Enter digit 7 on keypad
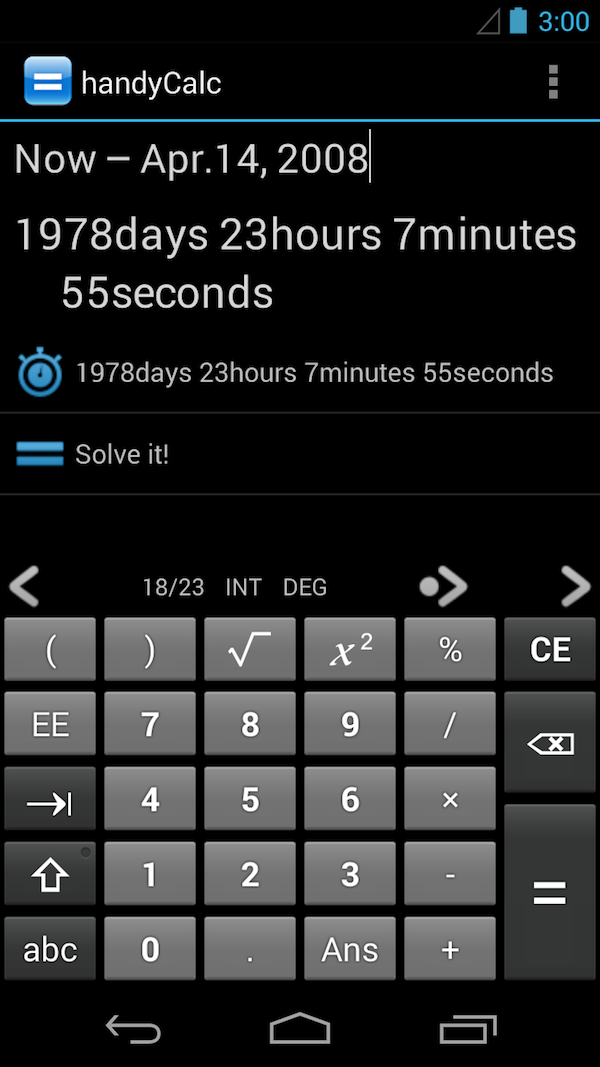600x1067 pixels. (150, 723)
